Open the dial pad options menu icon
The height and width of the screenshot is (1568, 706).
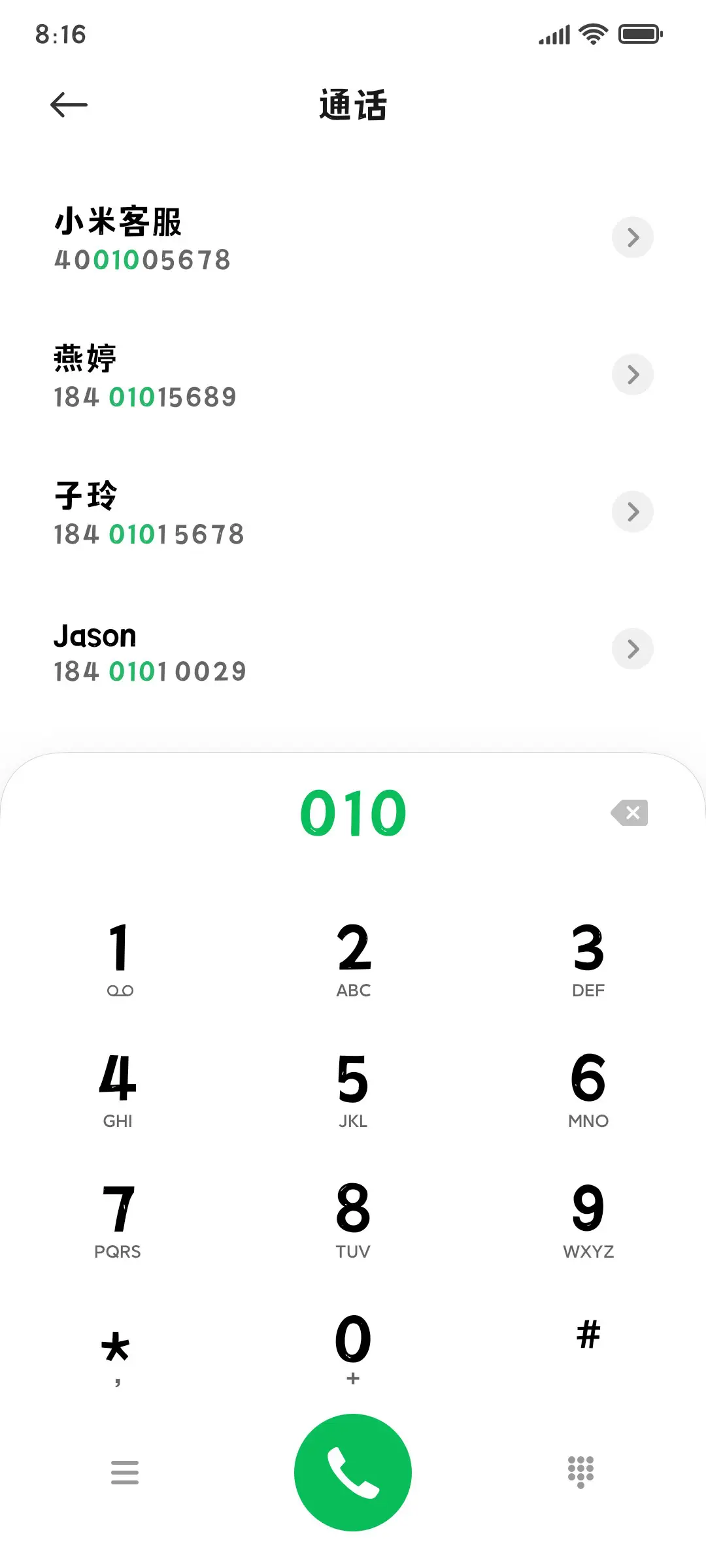[x=124, y=1472]
